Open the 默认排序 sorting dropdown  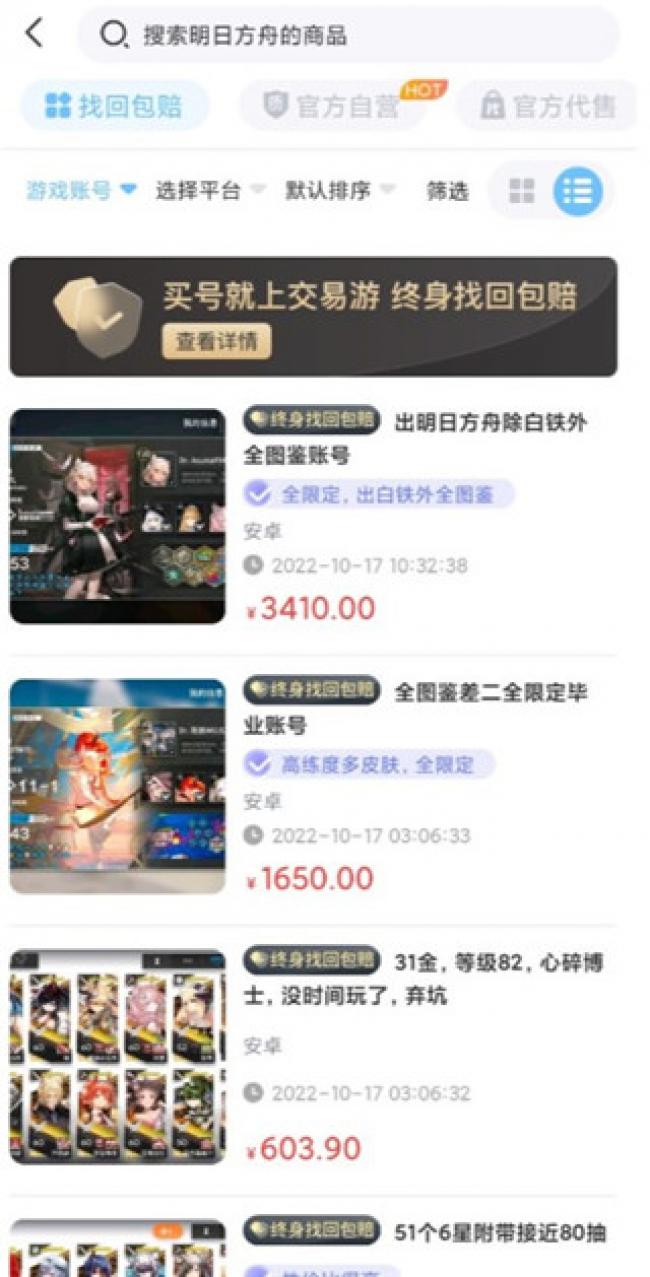tap(339, 191)
